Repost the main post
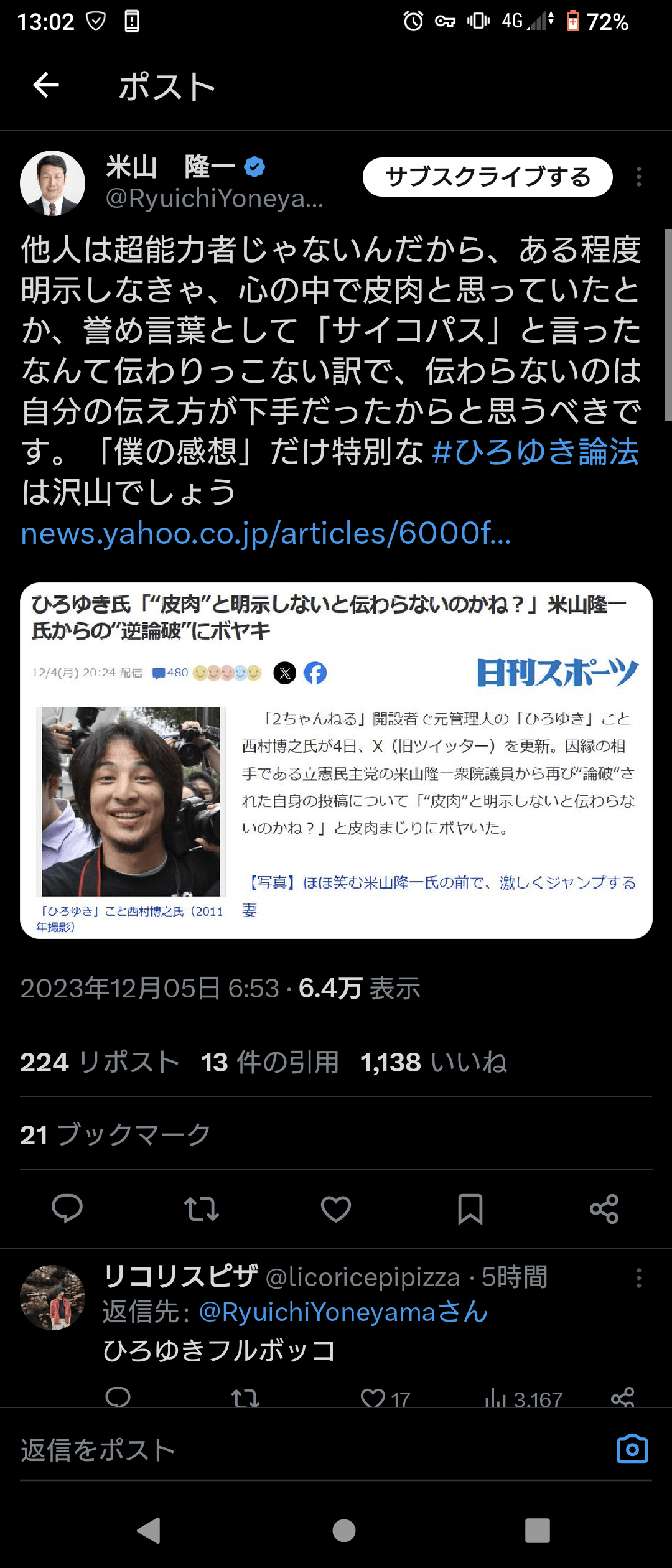672x1568 pixels. tap(202, 1208)
